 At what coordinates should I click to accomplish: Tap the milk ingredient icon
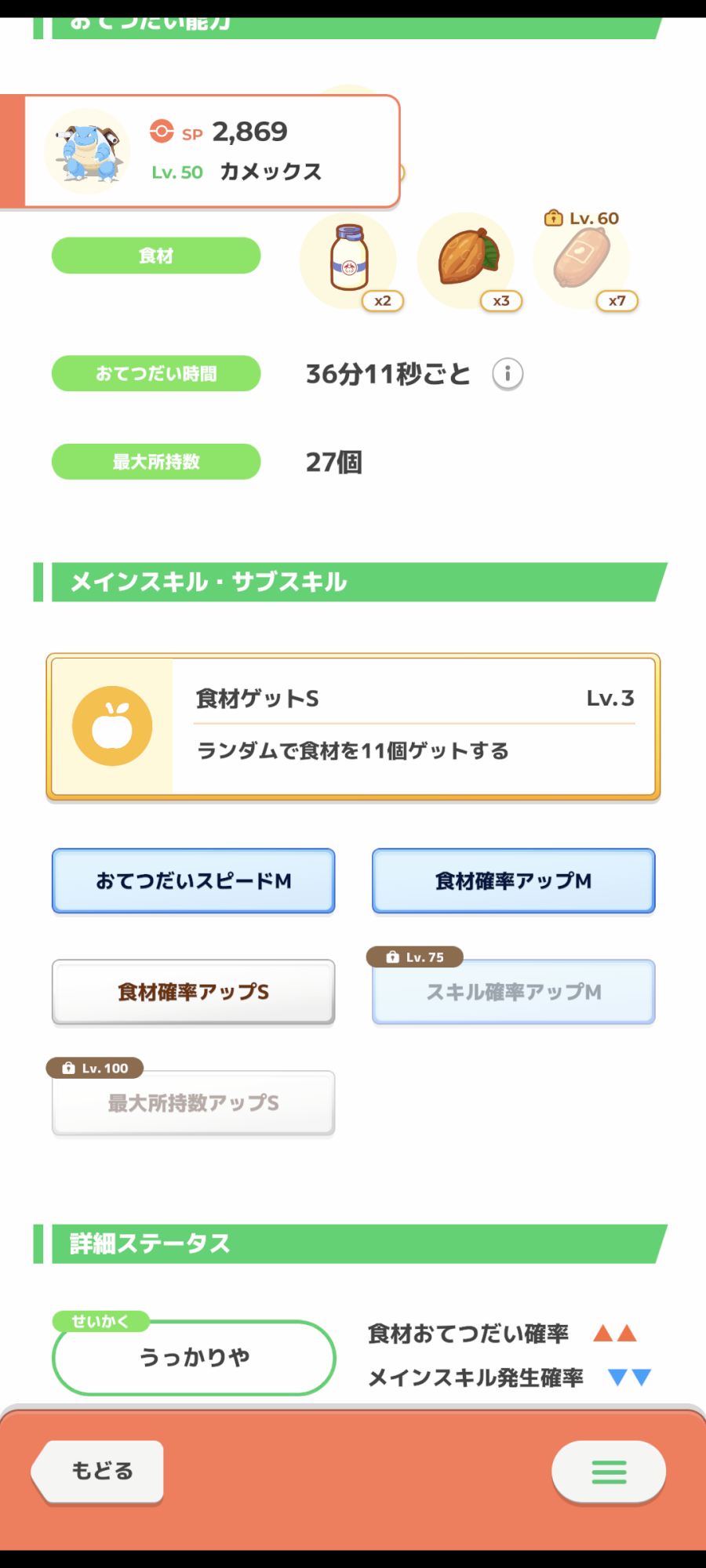click(349, 260)
